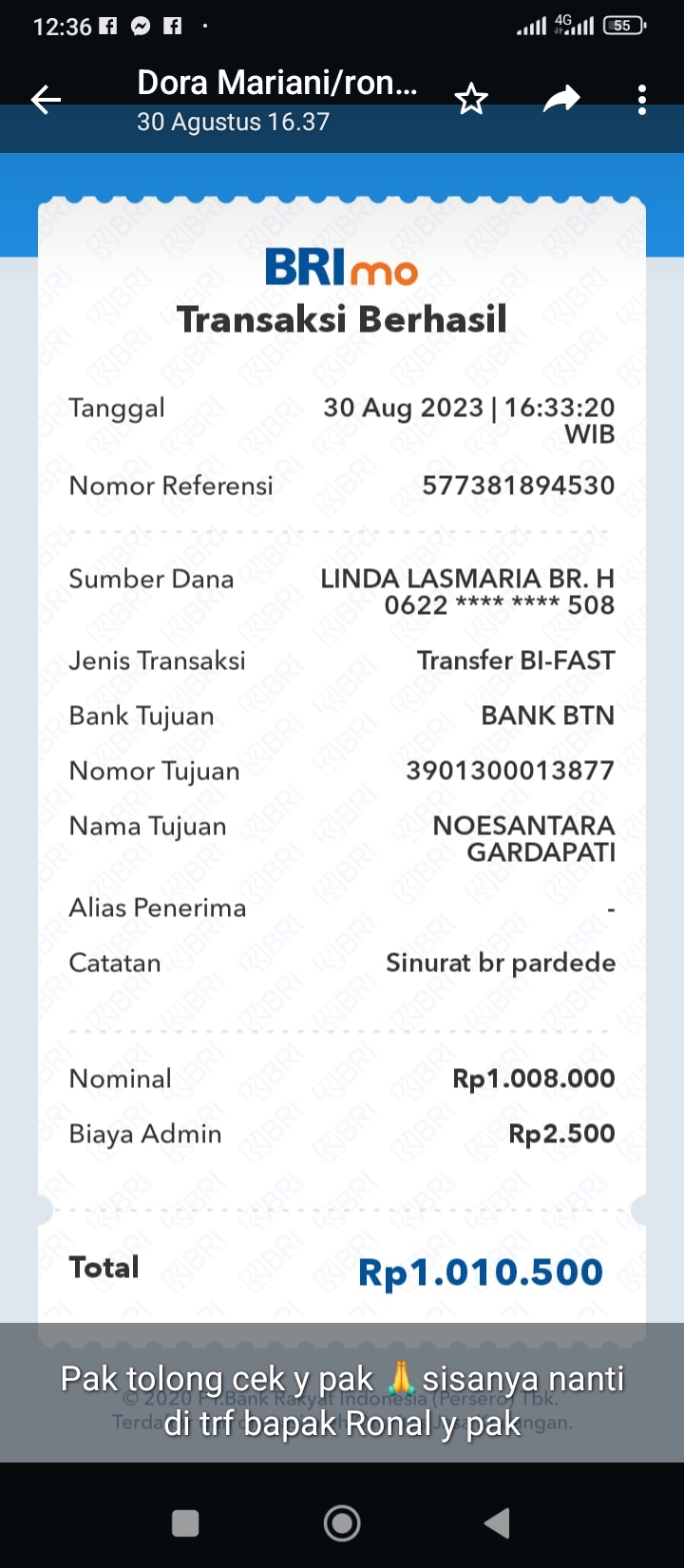
Task: Open the three-dot overflow menu
Action: pyautogui.click(x=641, y=98)
